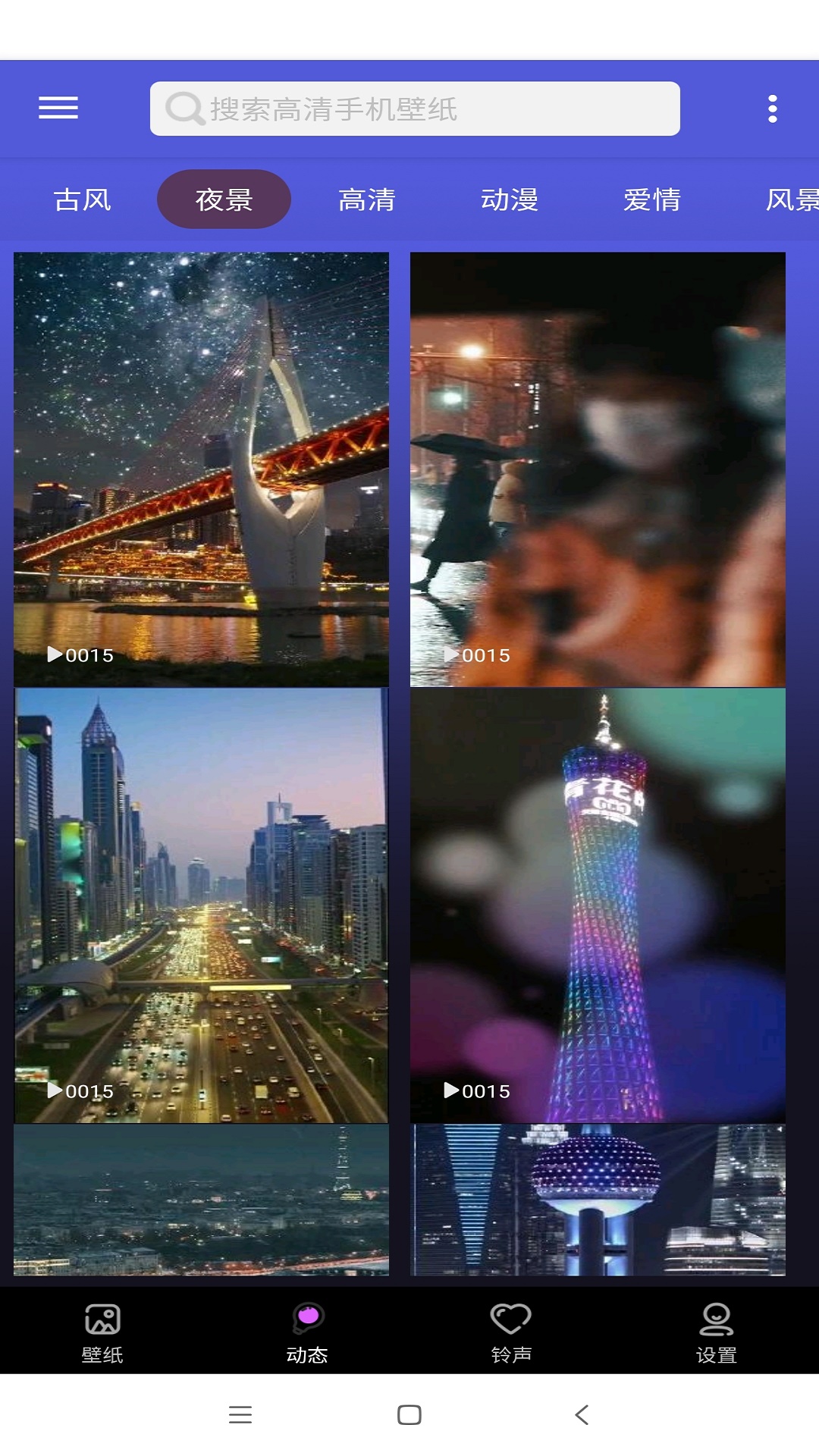Viewport: 819px width, 1456px height.
Task: Tap the 搜索高清手机壁纸 search box
Action: (x=415, y=108)
